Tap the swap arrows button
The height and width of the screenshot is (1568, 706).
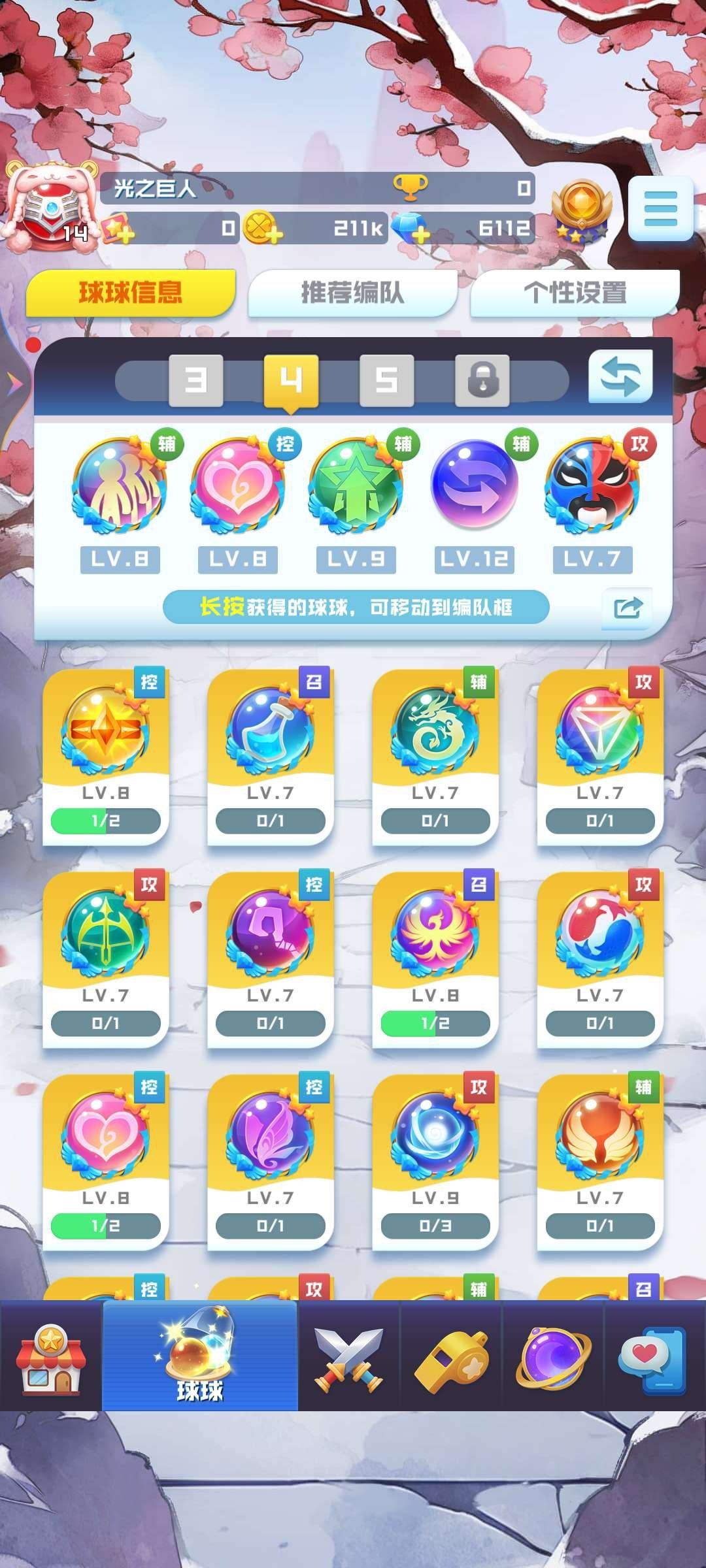click(x=620, y=377)
